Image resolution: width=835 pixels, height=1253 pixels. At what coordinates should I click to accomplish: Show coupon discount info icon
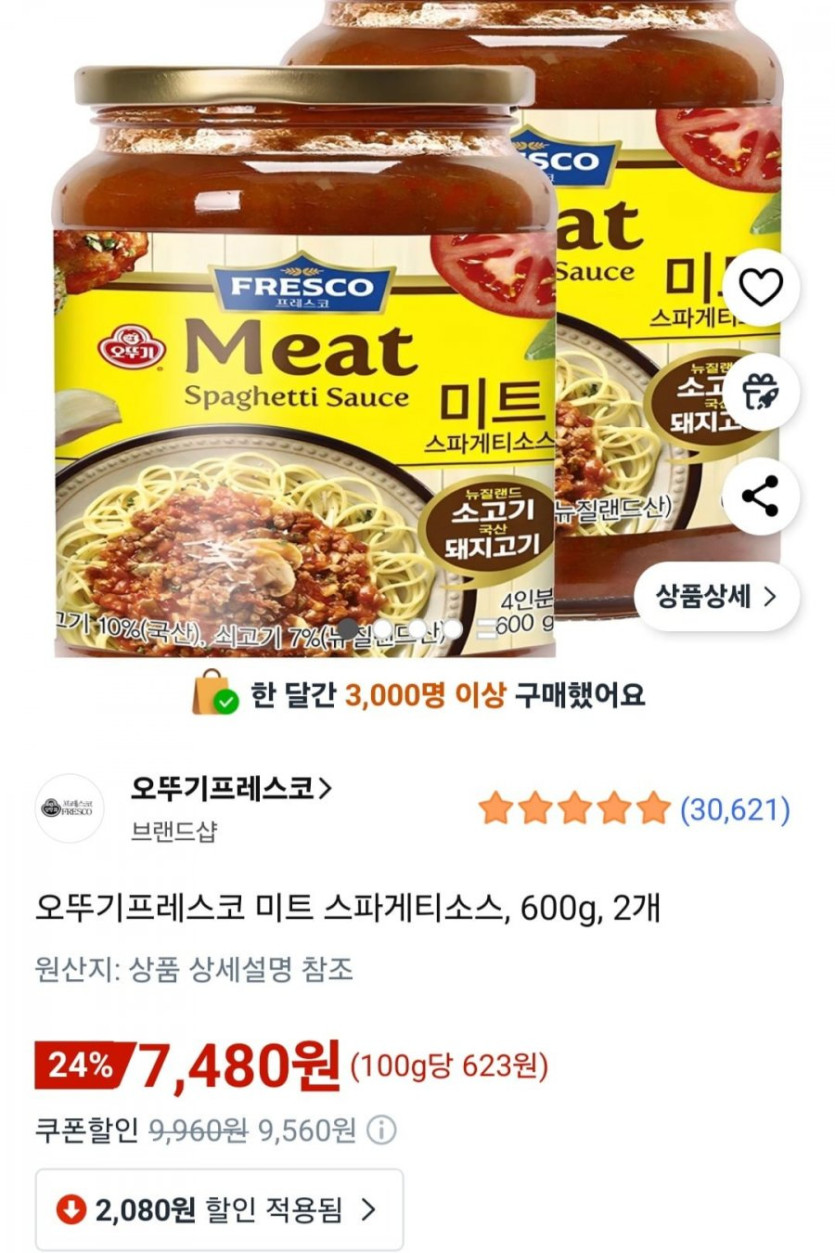tap(381, 1131)
